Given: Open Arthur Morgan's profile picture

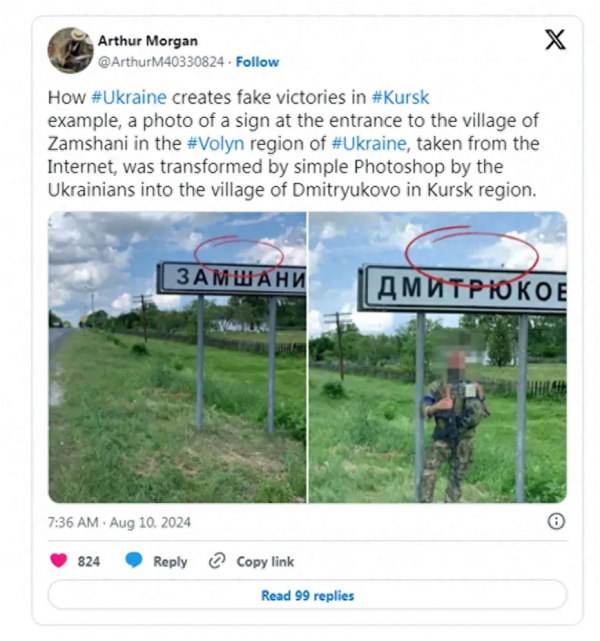Looking at the screenshot, I should point(70,51).
